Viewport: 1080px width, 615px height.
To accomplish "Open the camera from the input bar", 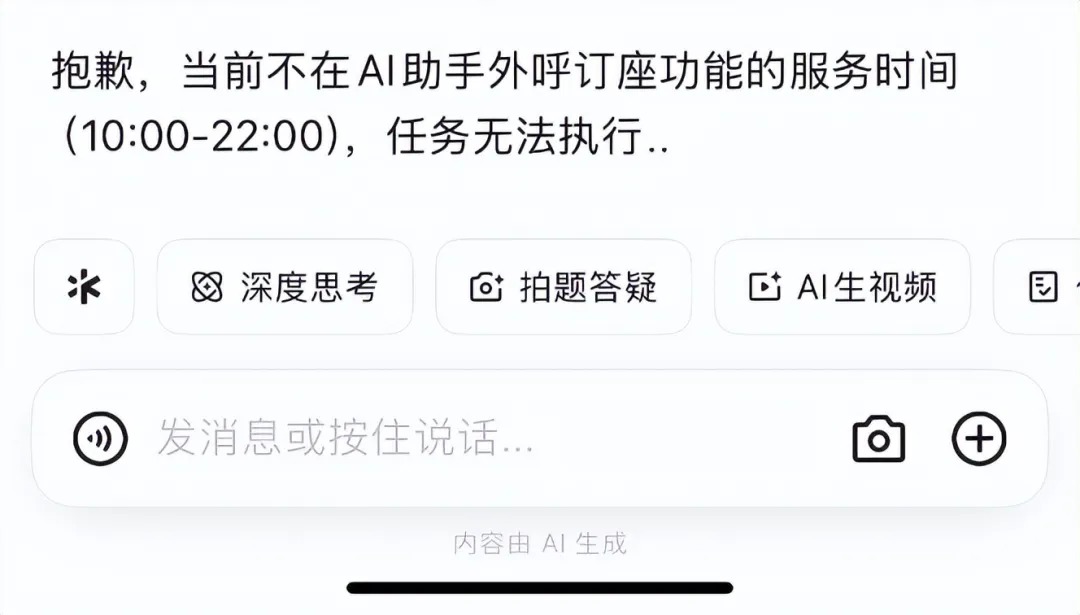I will tap(878, 438).
